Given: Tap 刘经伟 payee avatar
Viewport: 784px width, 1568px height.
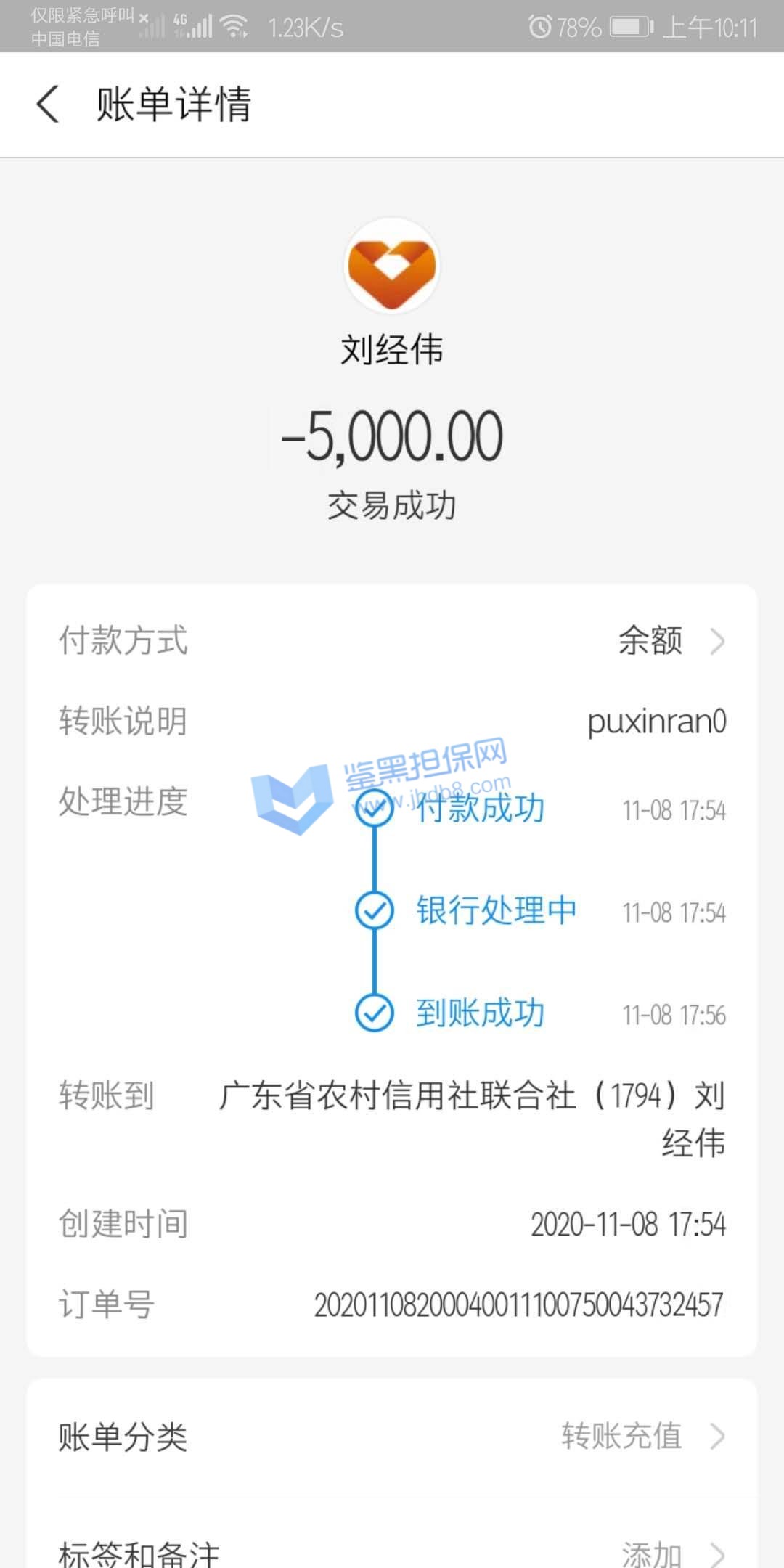Looking at the screenshot, I should 392,266.
